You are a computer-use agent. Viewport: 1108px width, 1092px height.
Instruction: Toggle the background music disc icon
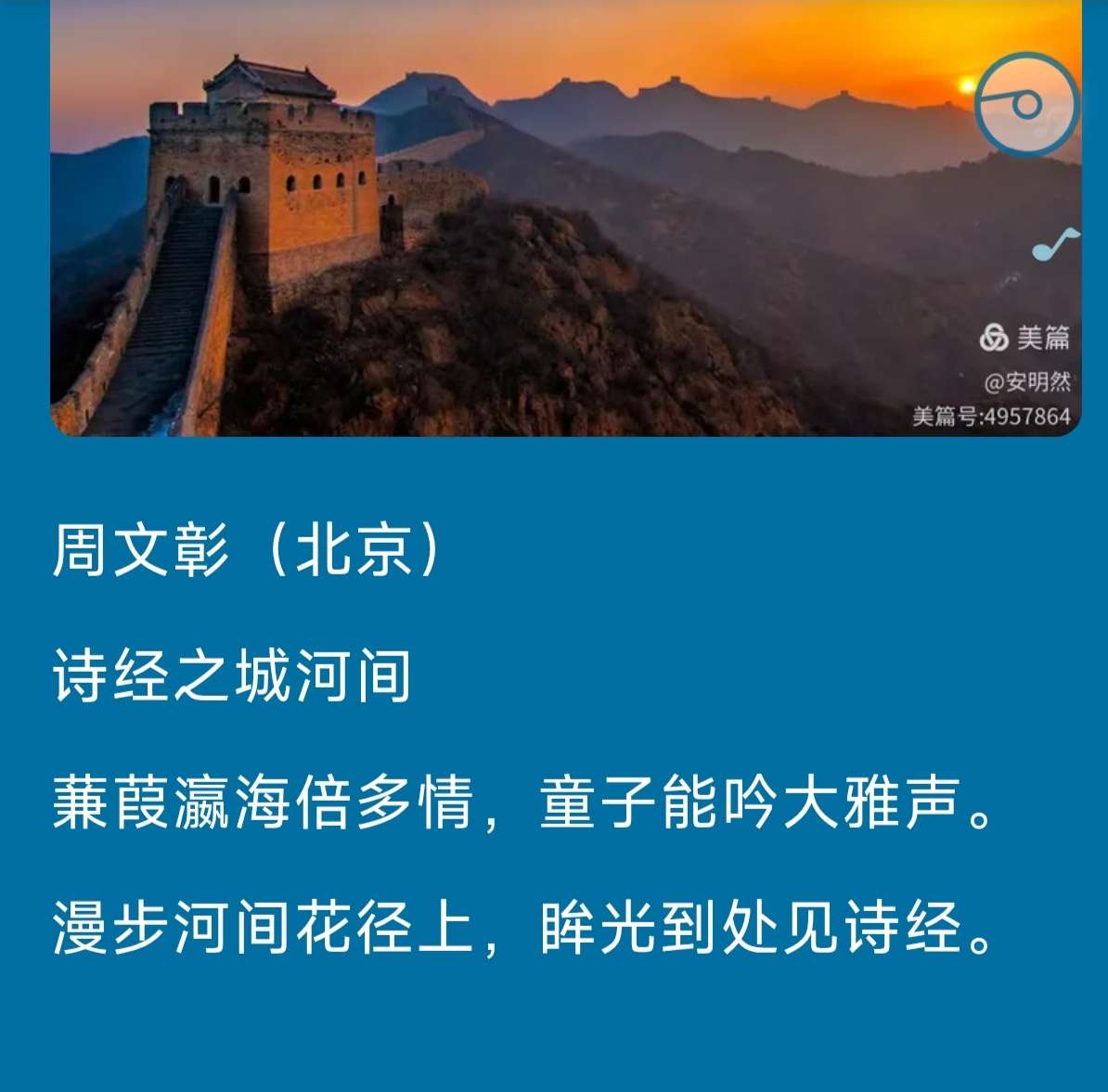[x=1025, y=104]
